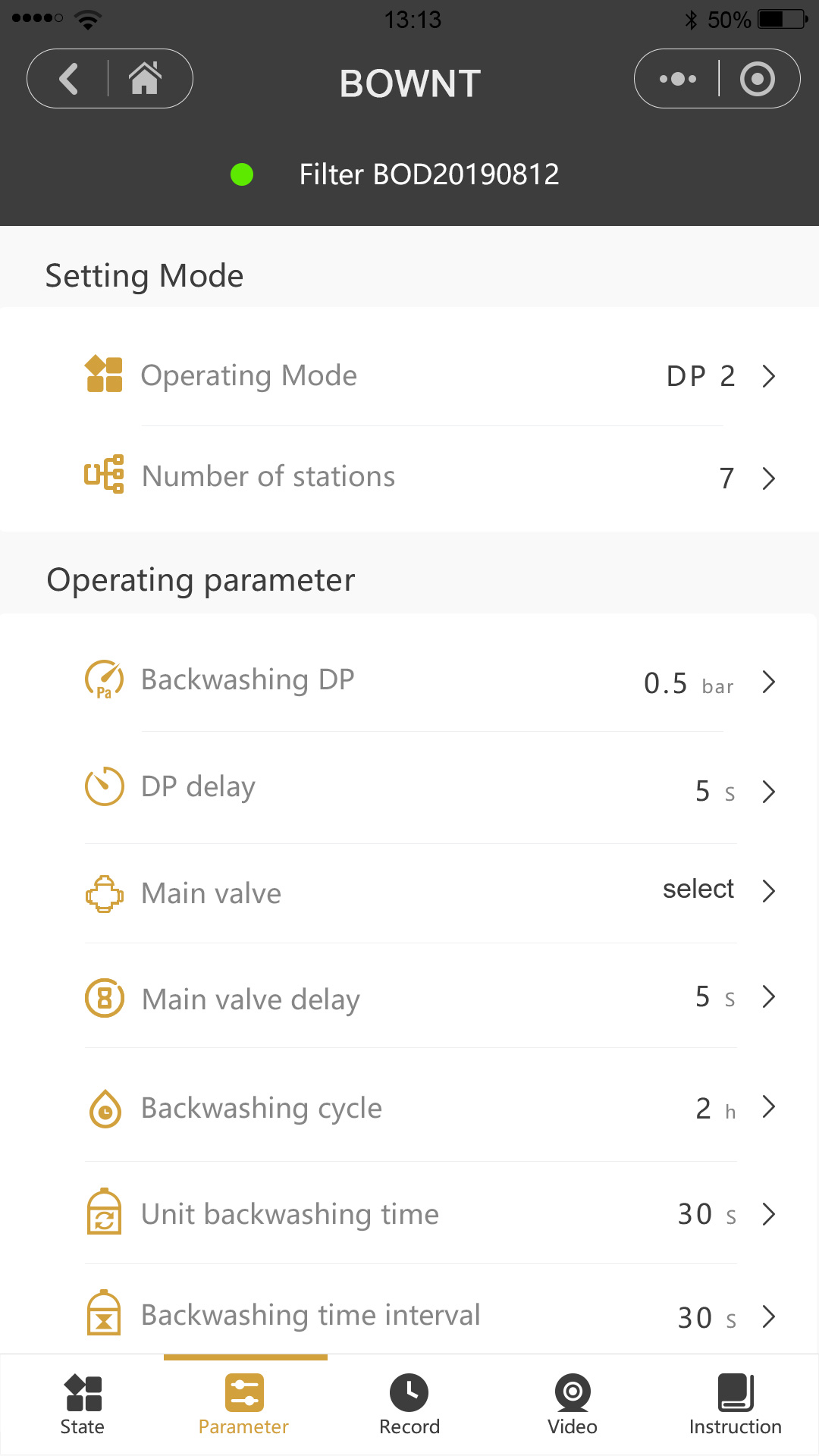
Task: Tap the circular close target icon
Action: (x=758, y=79)
